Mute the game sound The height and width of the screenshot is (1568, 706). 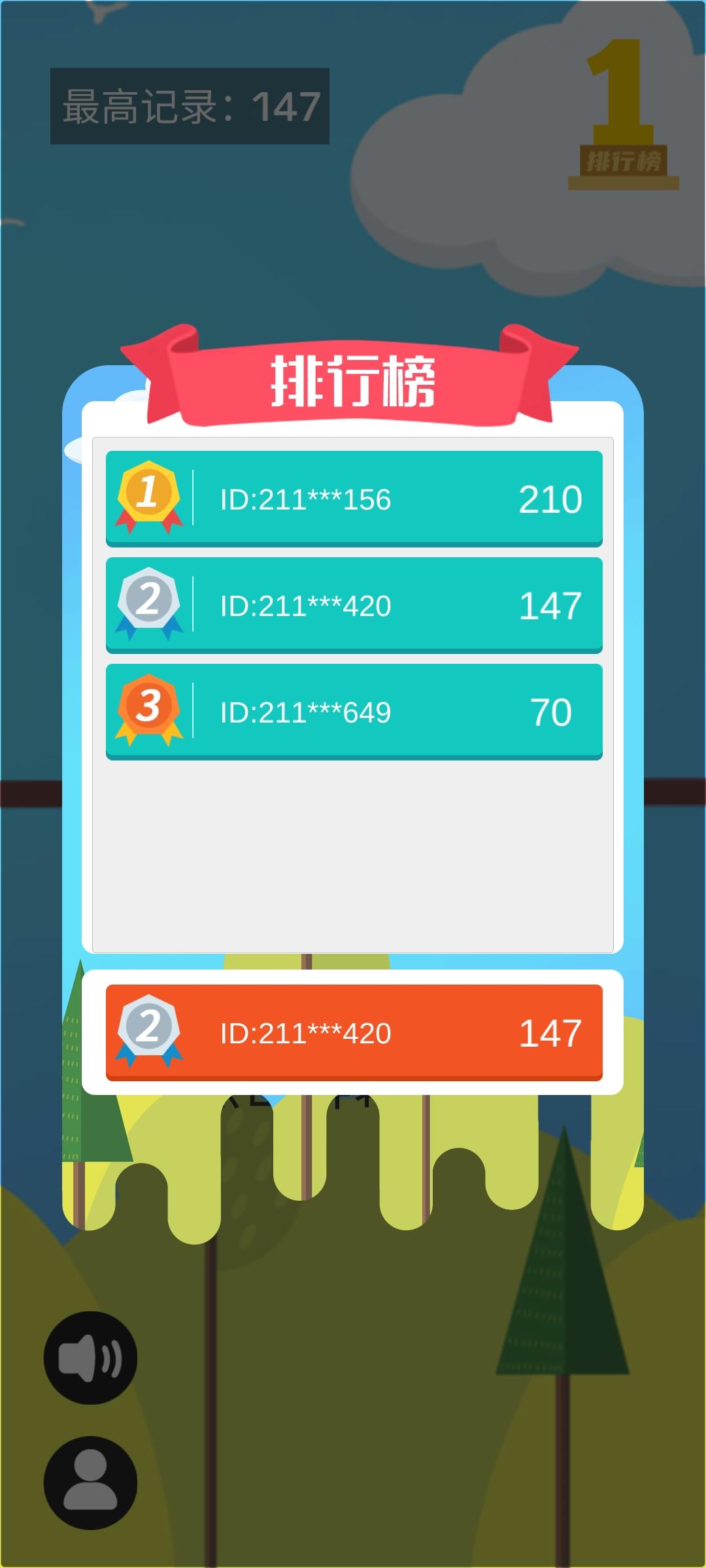pyautogui.click(x=90, y=1358)
